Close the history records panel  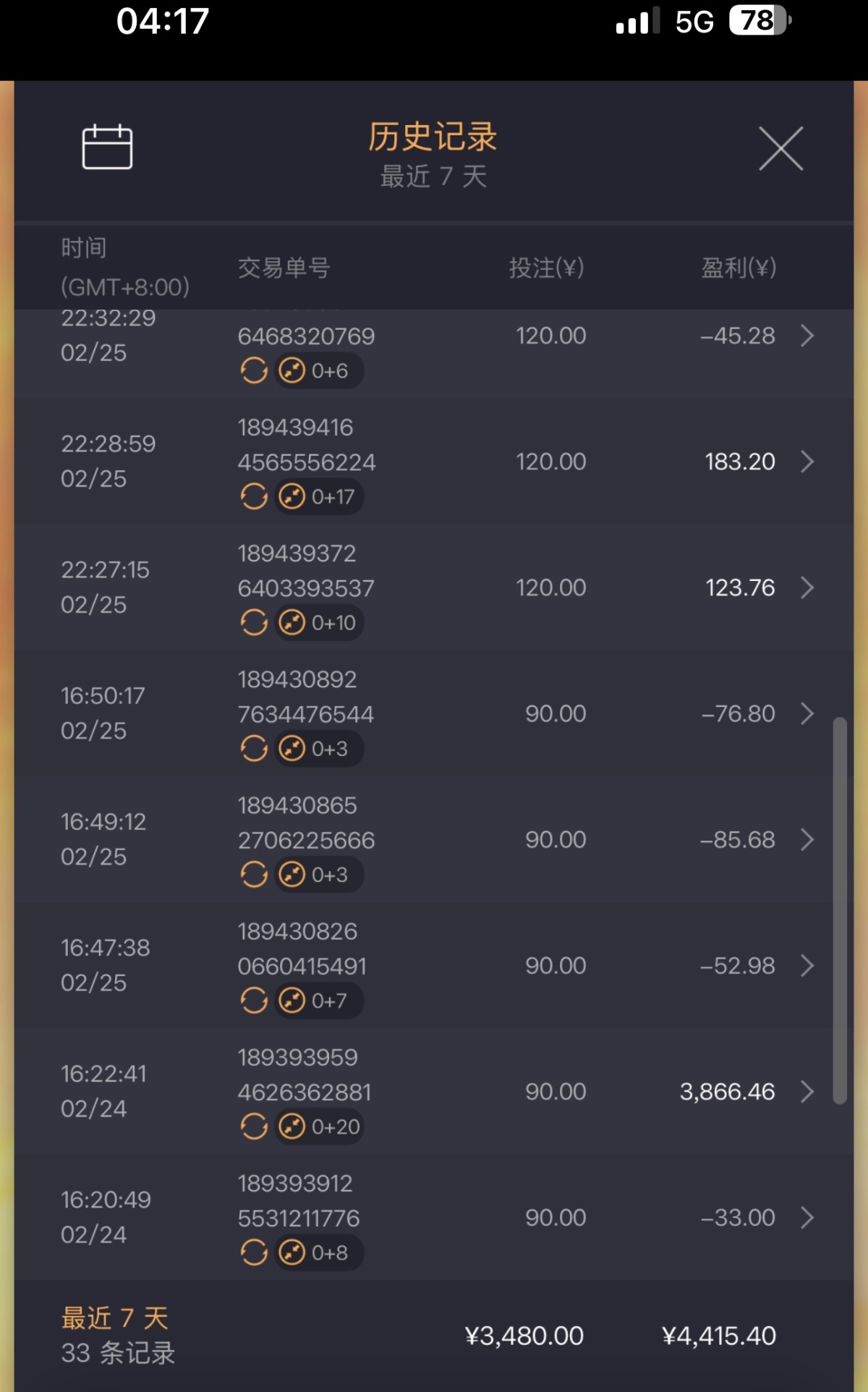pyautogui.click(x=780, y=149)
